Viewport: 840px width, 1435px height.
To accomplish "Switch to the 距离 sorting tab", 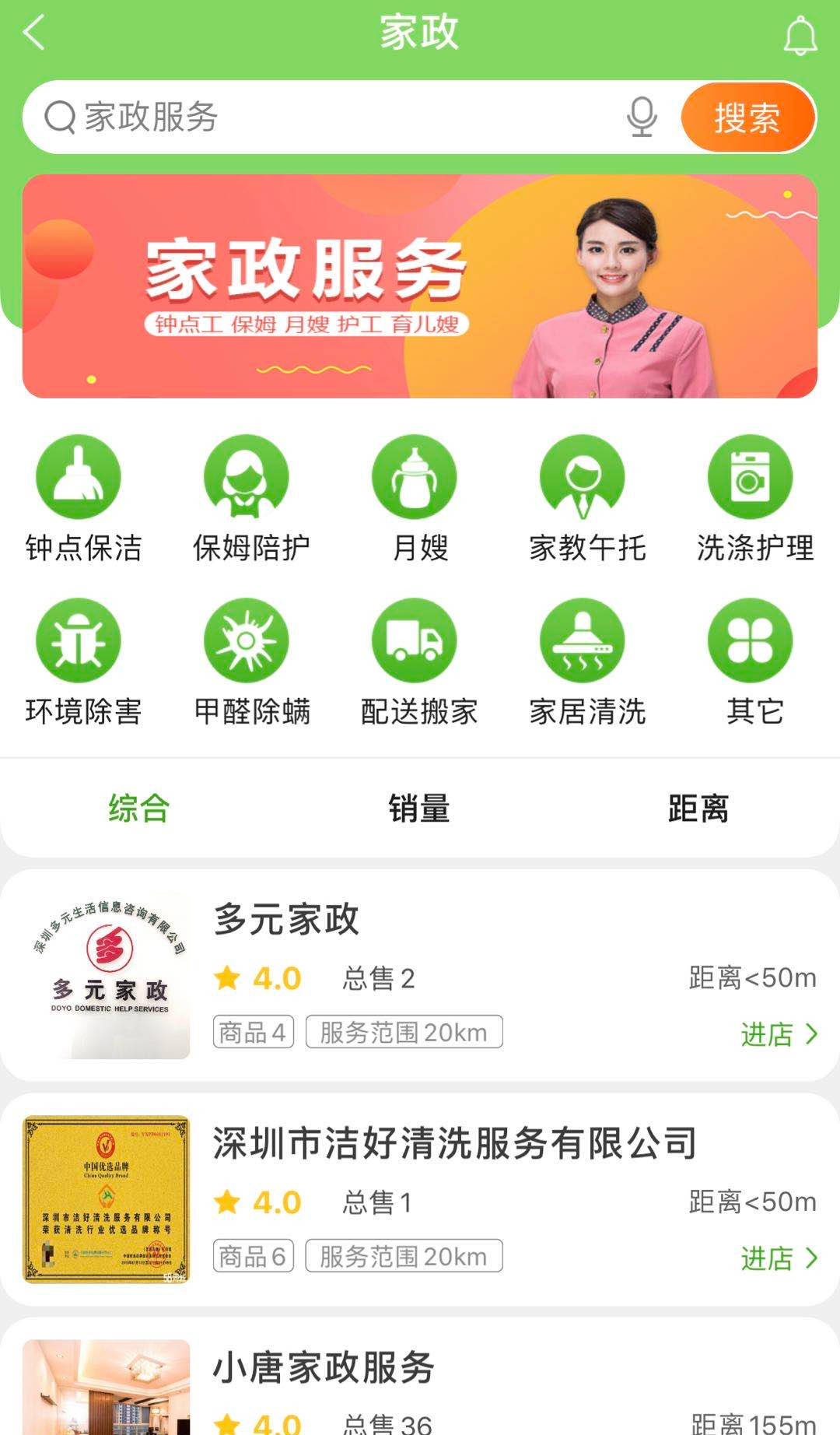I will pos(698,809).
